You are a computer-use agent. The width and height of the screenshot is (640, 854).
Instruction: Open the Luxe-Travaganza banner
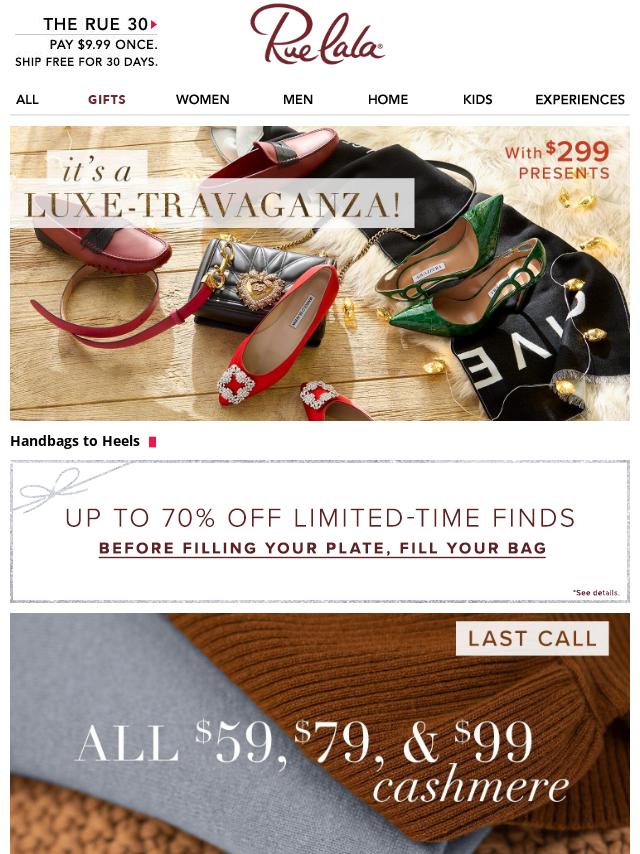click(320, 273)
